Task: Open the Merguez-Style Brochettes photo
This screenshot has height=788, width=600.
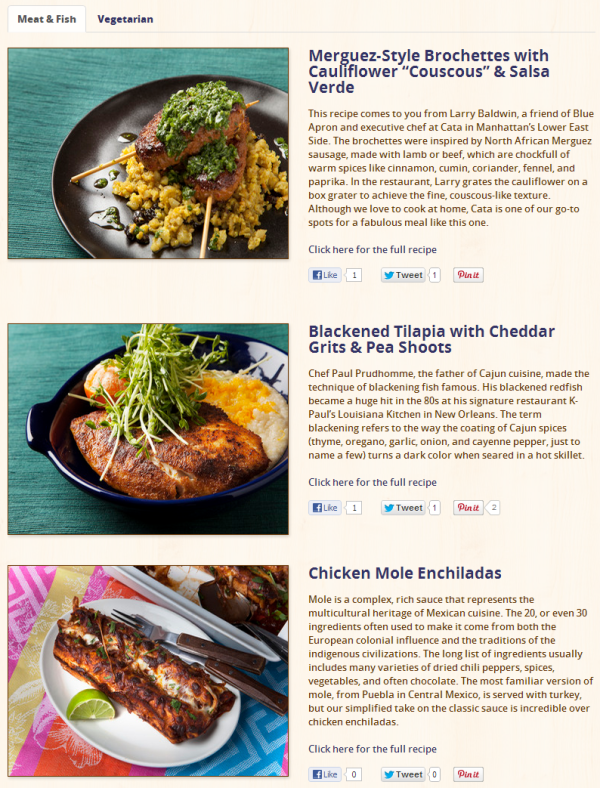Action: [x=148, y=154]
